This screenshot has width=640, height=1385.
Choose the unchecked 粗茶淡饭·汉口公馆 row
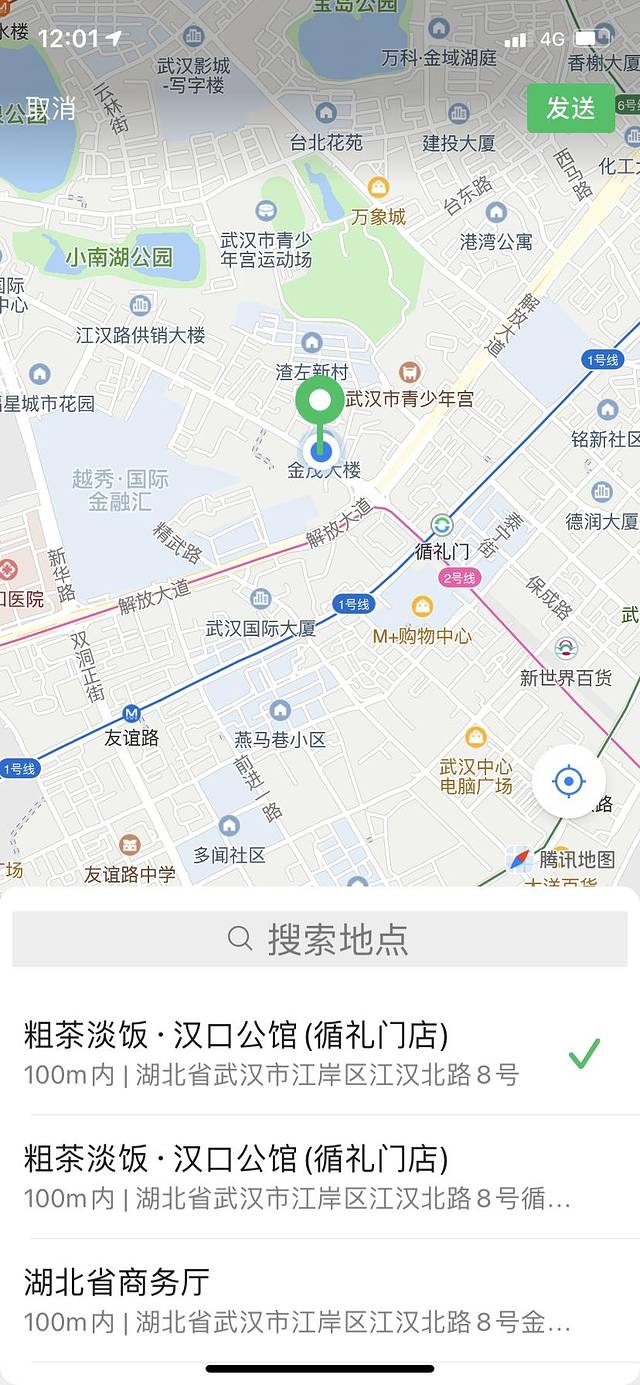[x=300, y=1176]
